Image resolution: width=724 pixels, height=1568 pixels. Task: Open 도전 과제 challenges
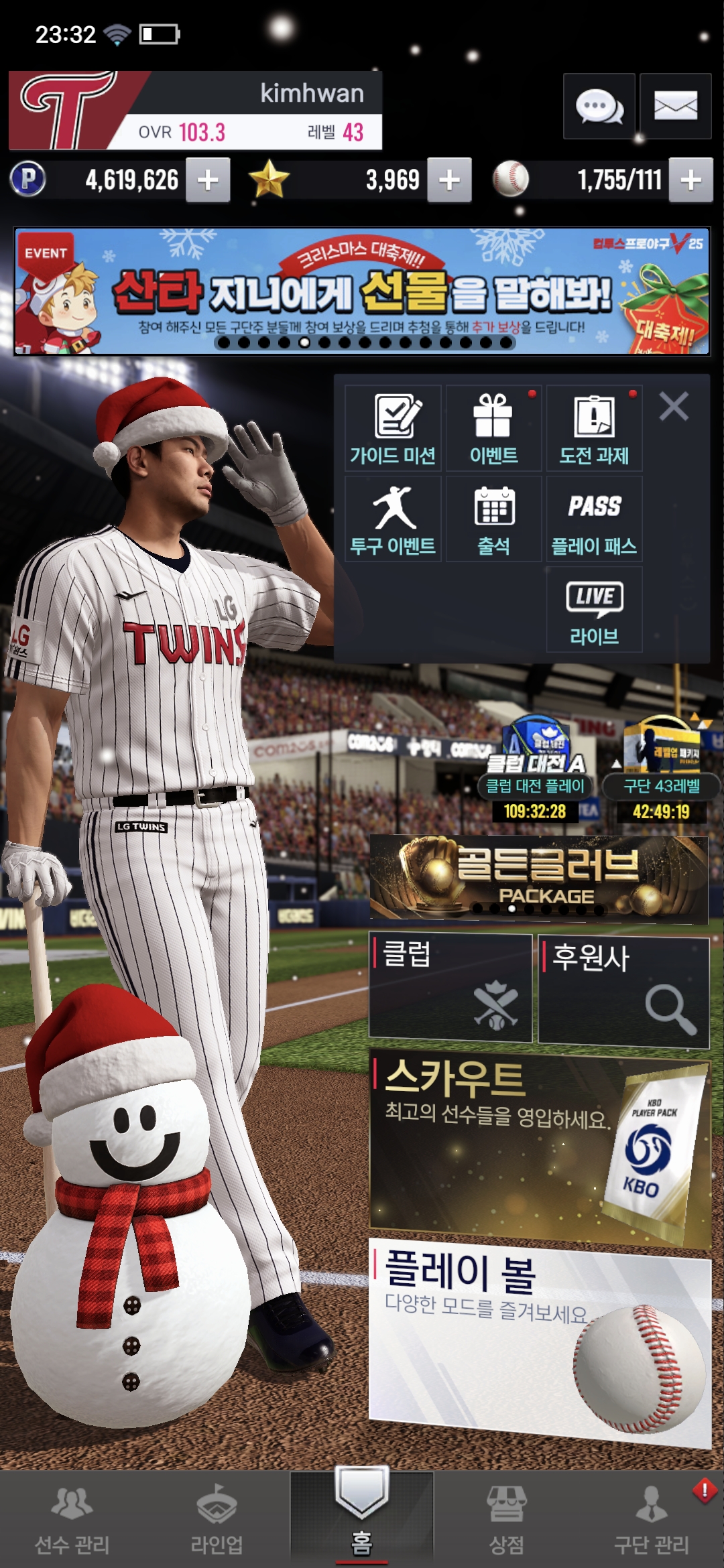(594, 429)
